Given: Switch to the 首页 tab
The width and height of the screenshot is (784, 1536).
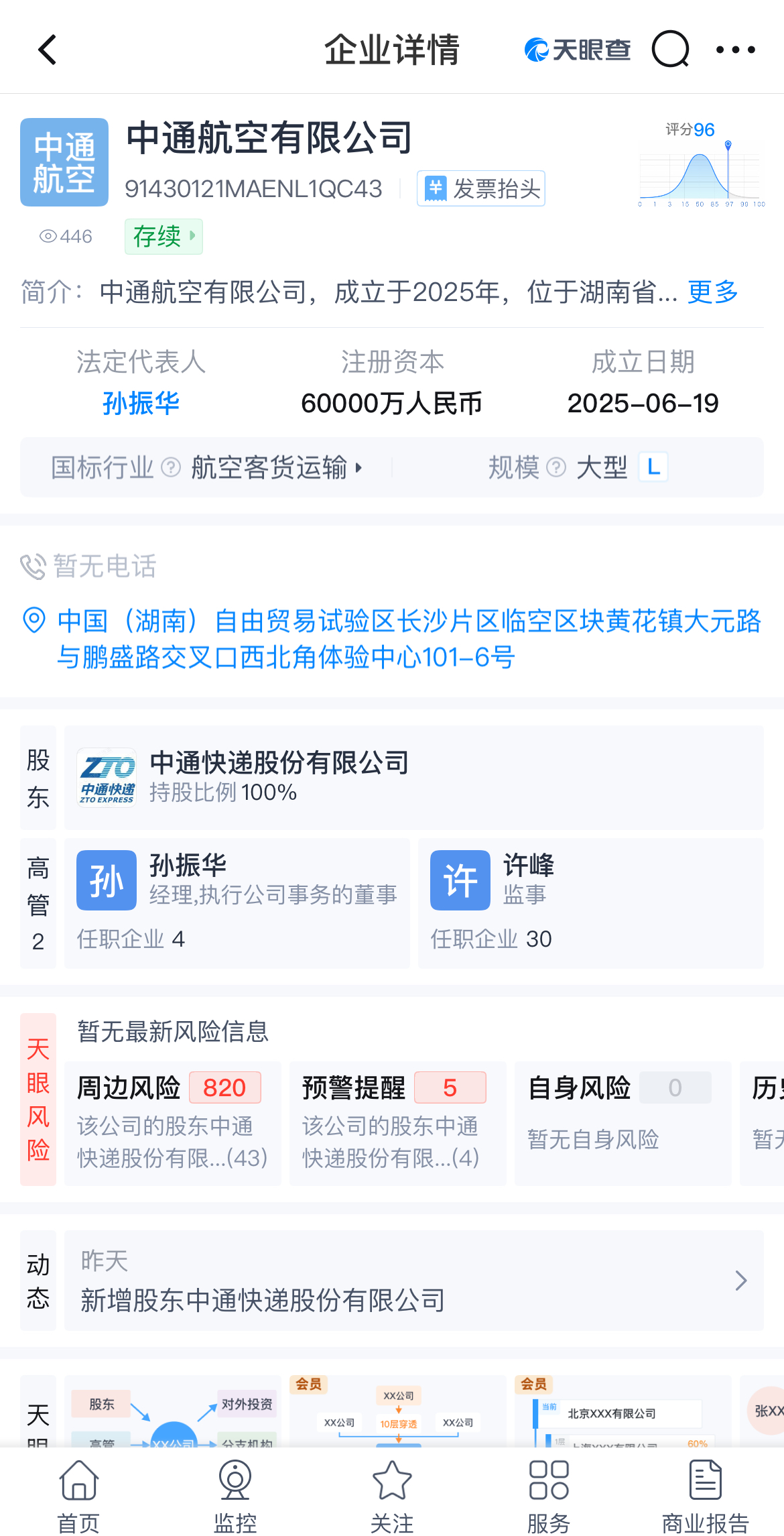Looking at the screenshot, I should click(78, 1496).
